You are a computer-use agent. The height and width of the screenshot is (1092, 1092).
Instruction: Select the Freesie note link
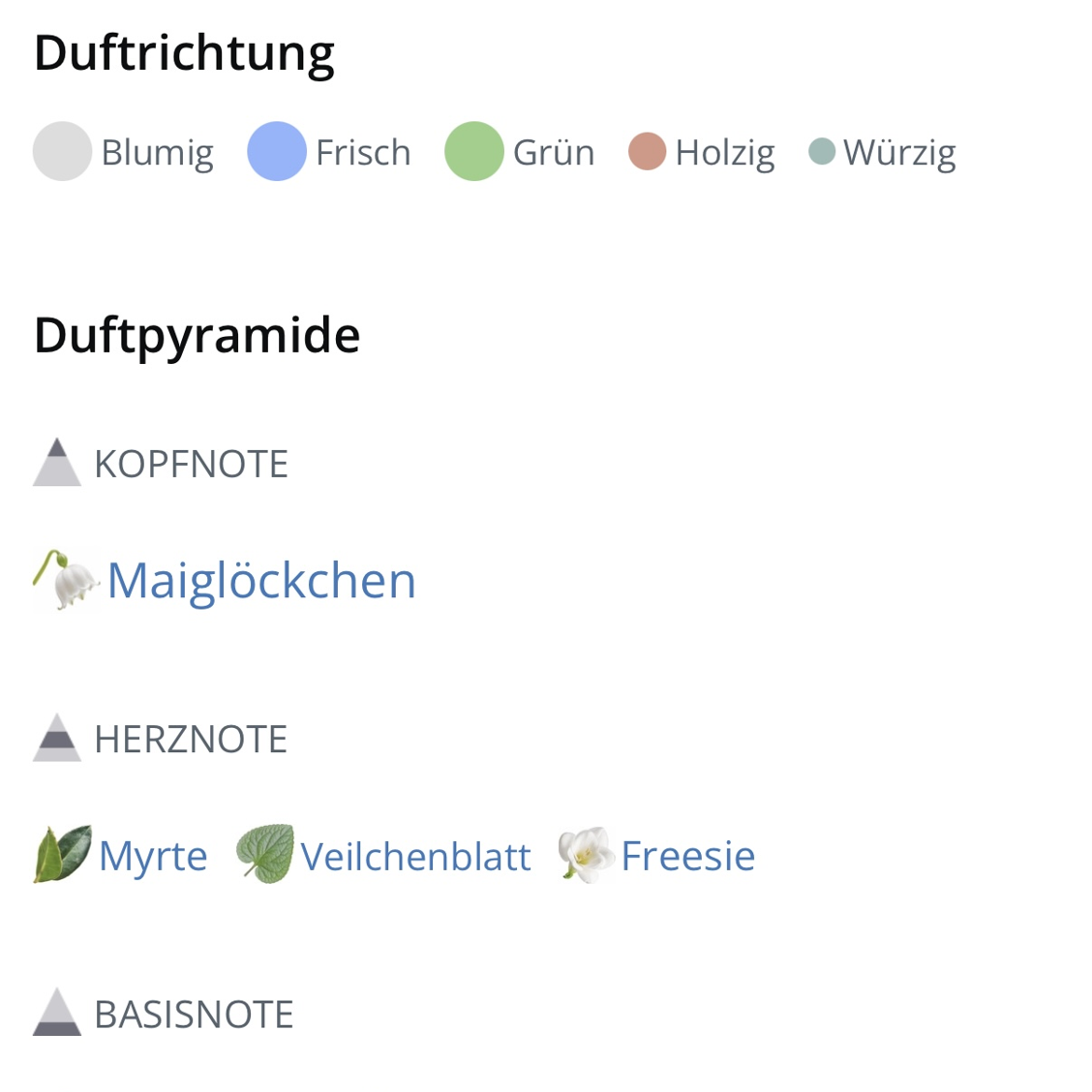tap(687, 856)
